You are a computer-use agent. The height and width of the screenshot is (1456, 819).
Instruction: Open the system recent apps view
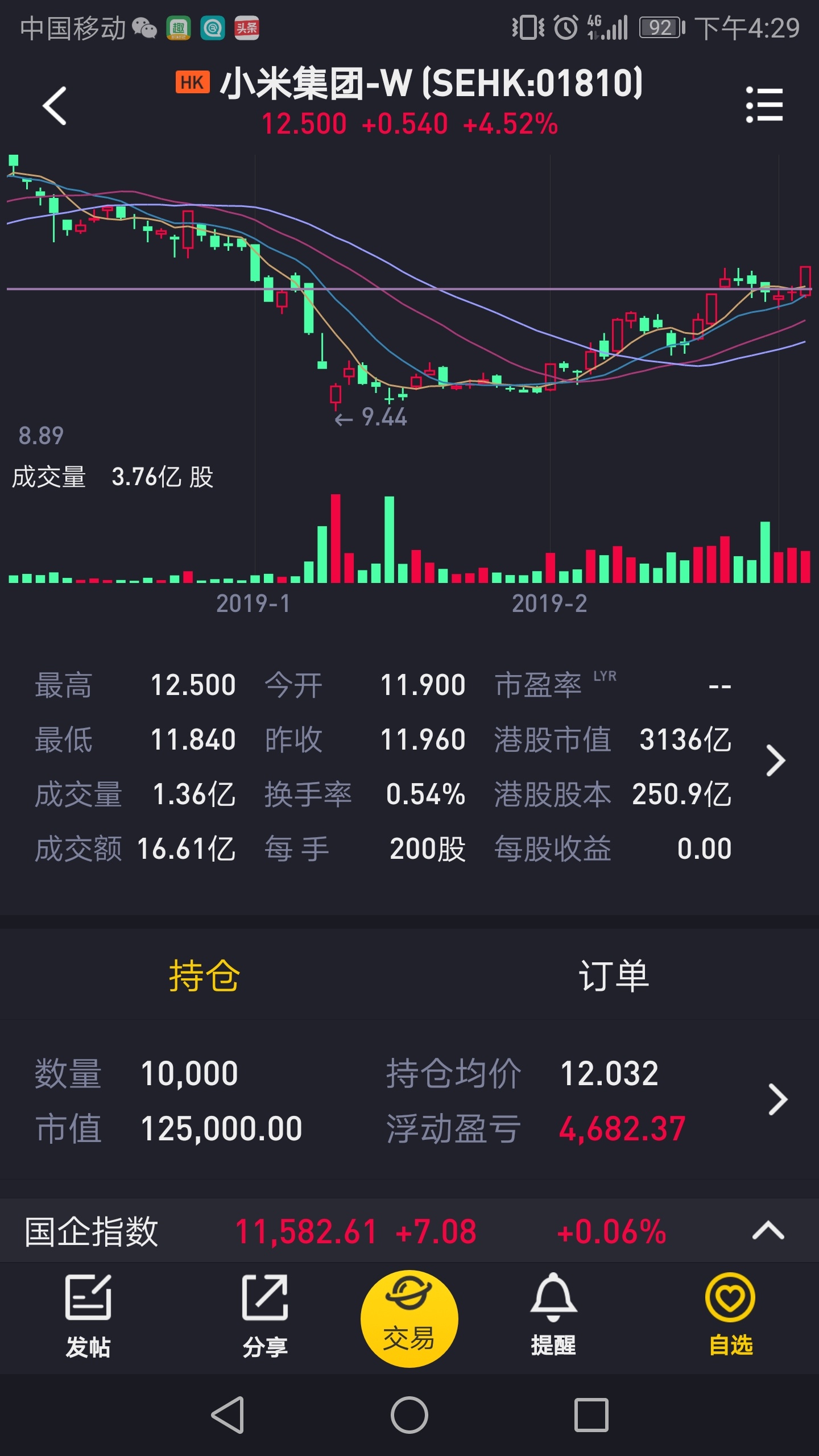[591, 1415]
